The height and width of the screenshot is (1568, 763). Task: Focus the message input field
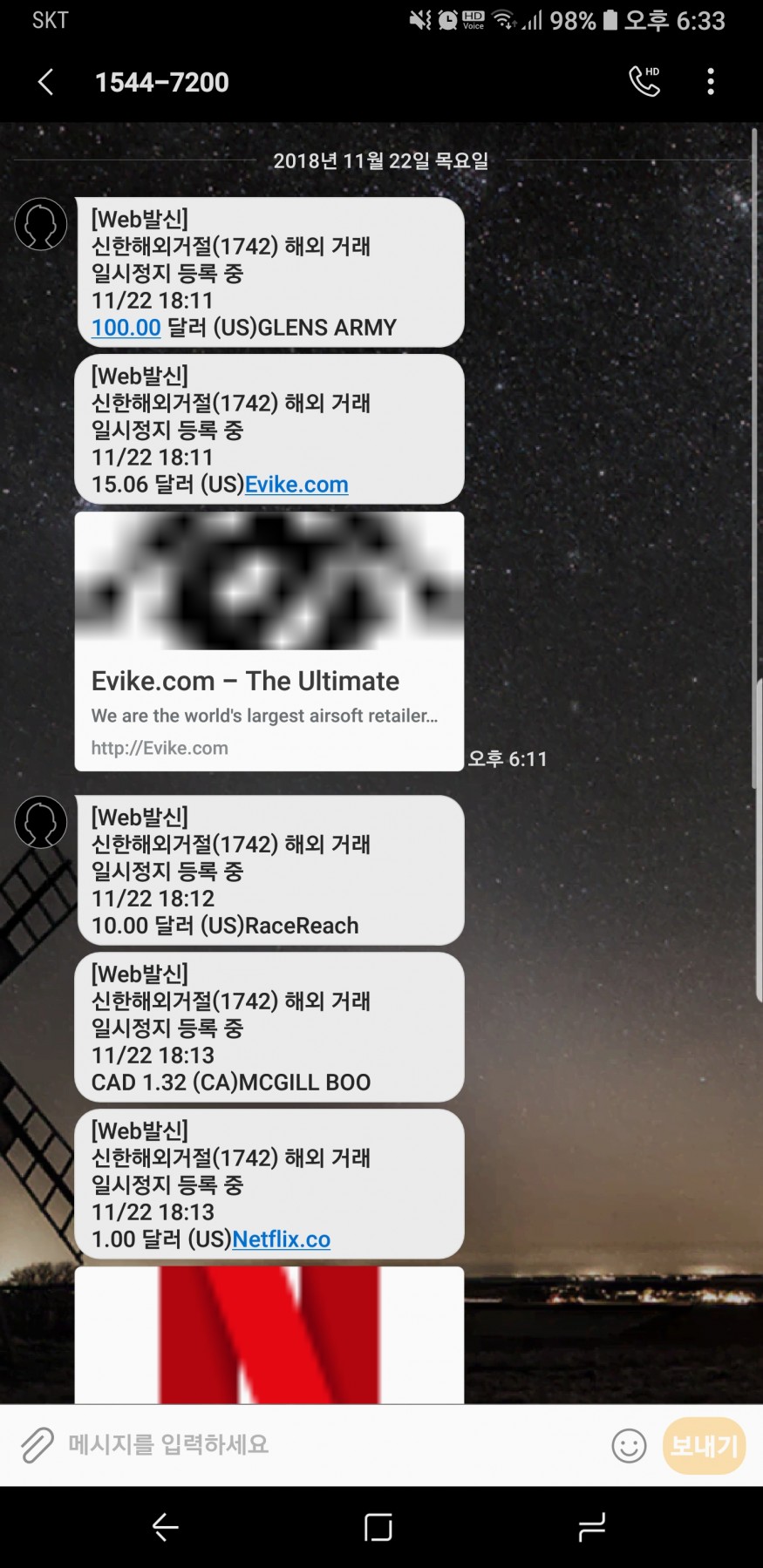click(x=331, y=1445)
